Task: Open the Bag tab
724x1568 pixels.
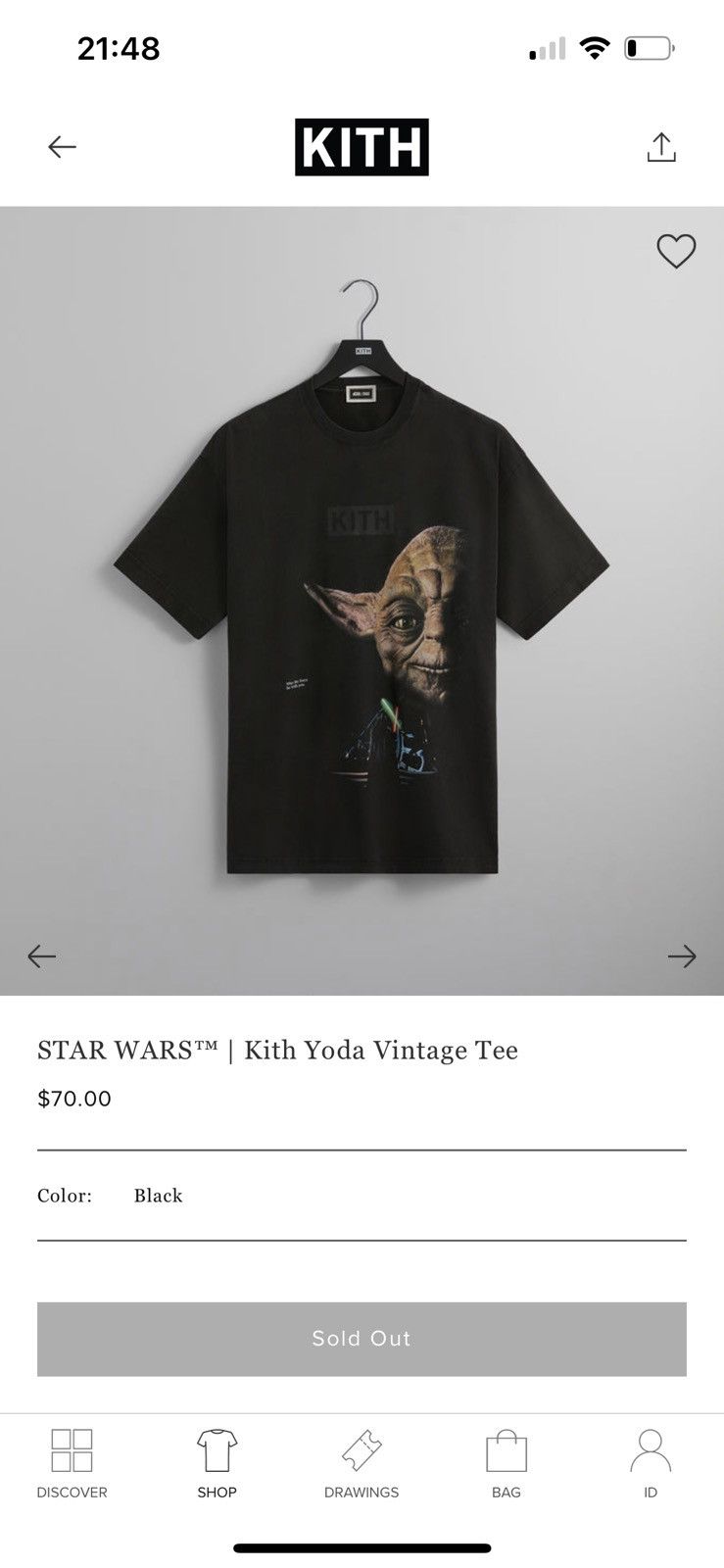Action: click(507, 1464)
